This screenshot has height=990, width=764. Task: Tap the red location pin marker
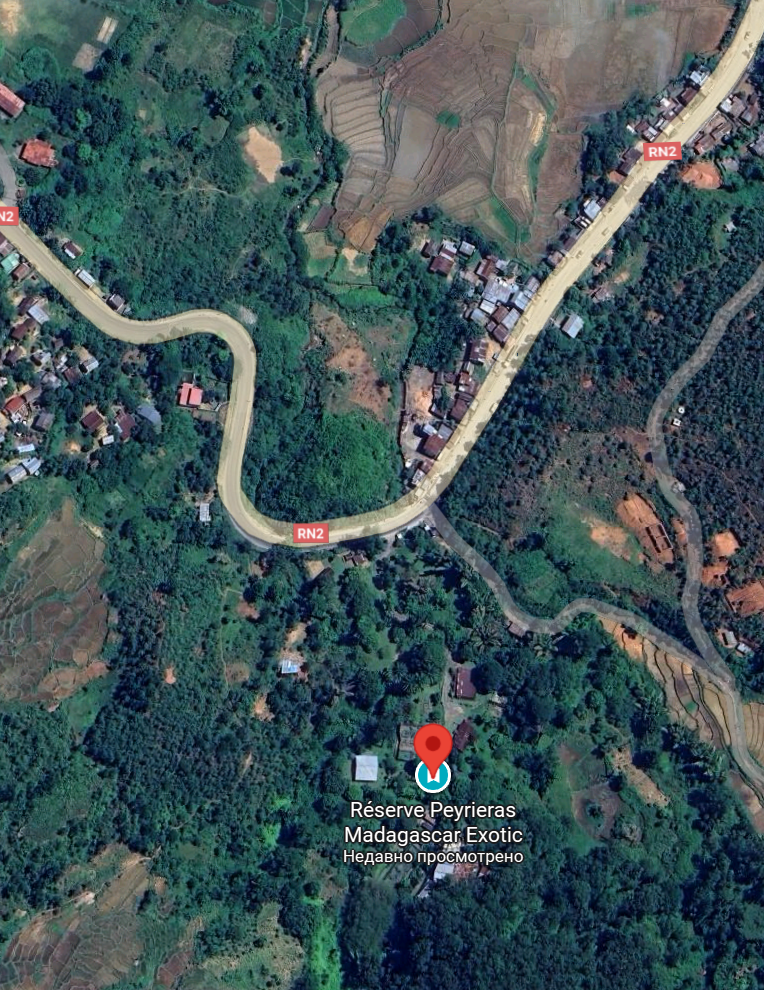433,746
